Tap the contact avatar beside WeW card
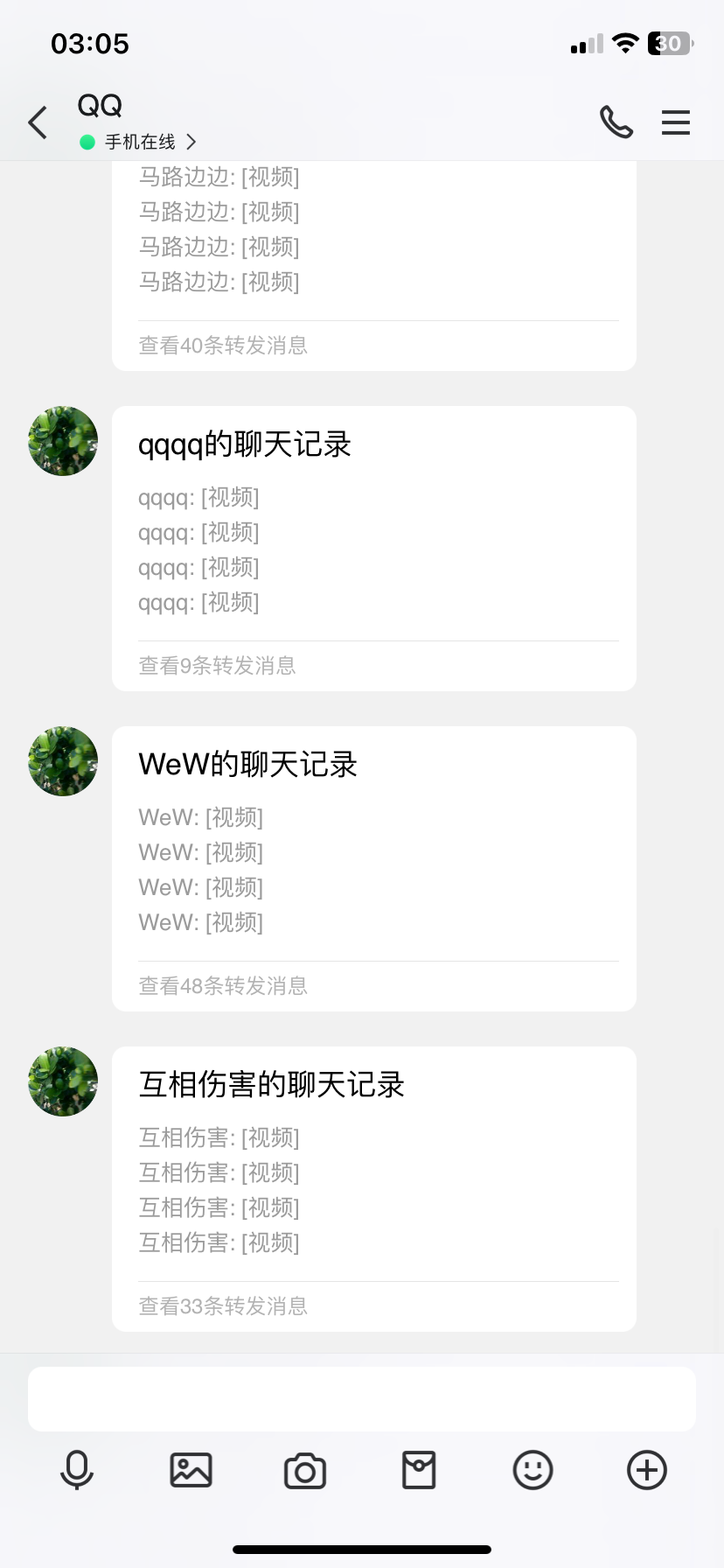 [62, 761]
